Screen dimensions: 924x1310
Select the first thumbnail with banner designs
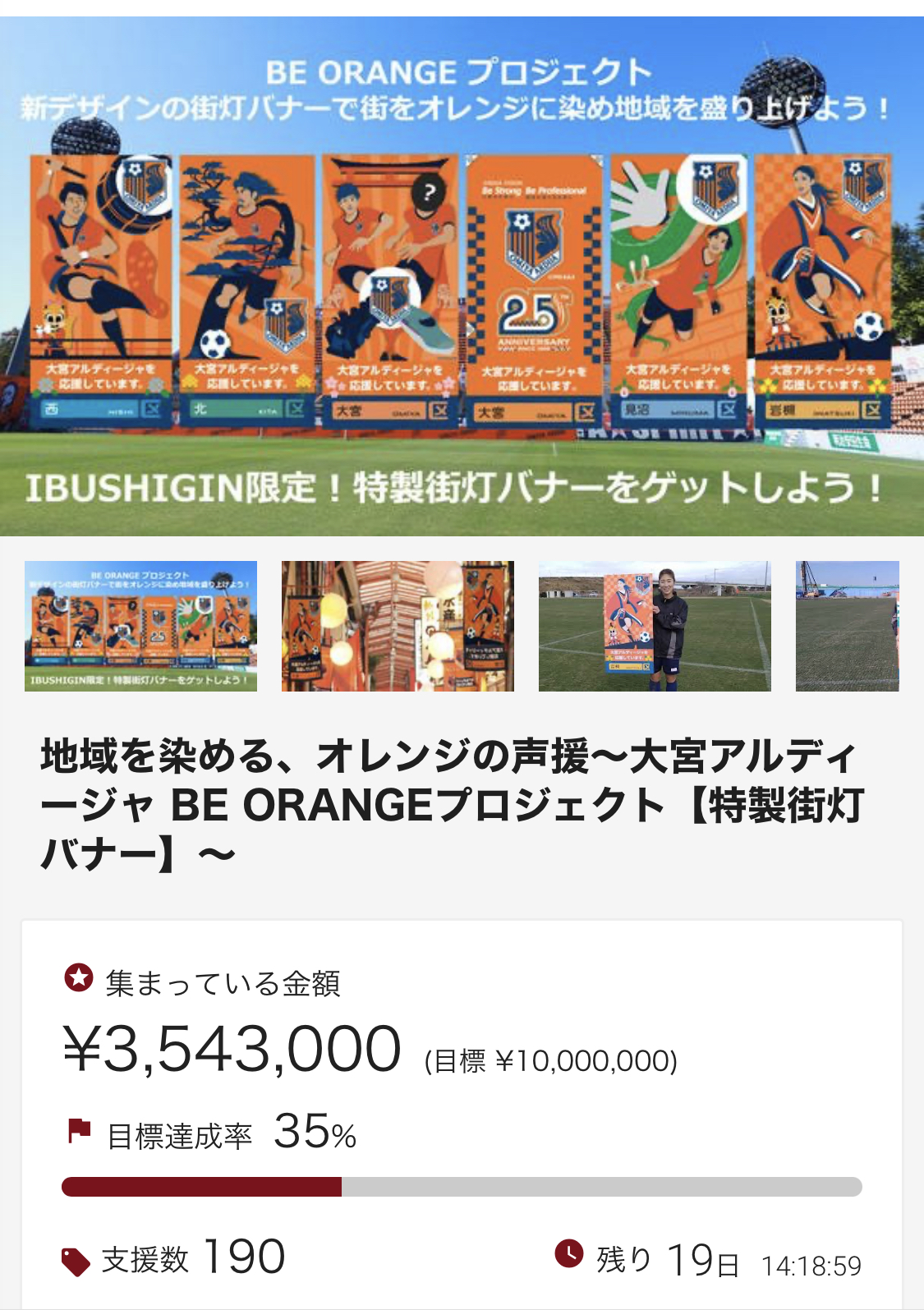140,626
